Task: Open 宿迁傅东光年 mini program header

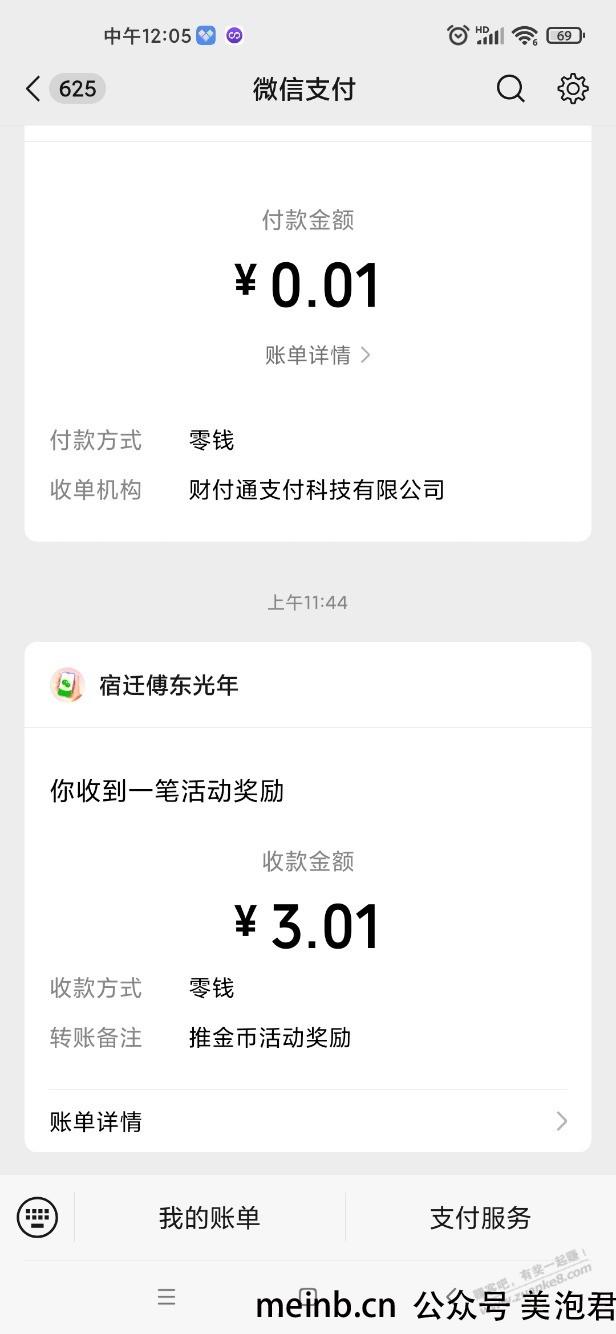Action: pos(308,685)
